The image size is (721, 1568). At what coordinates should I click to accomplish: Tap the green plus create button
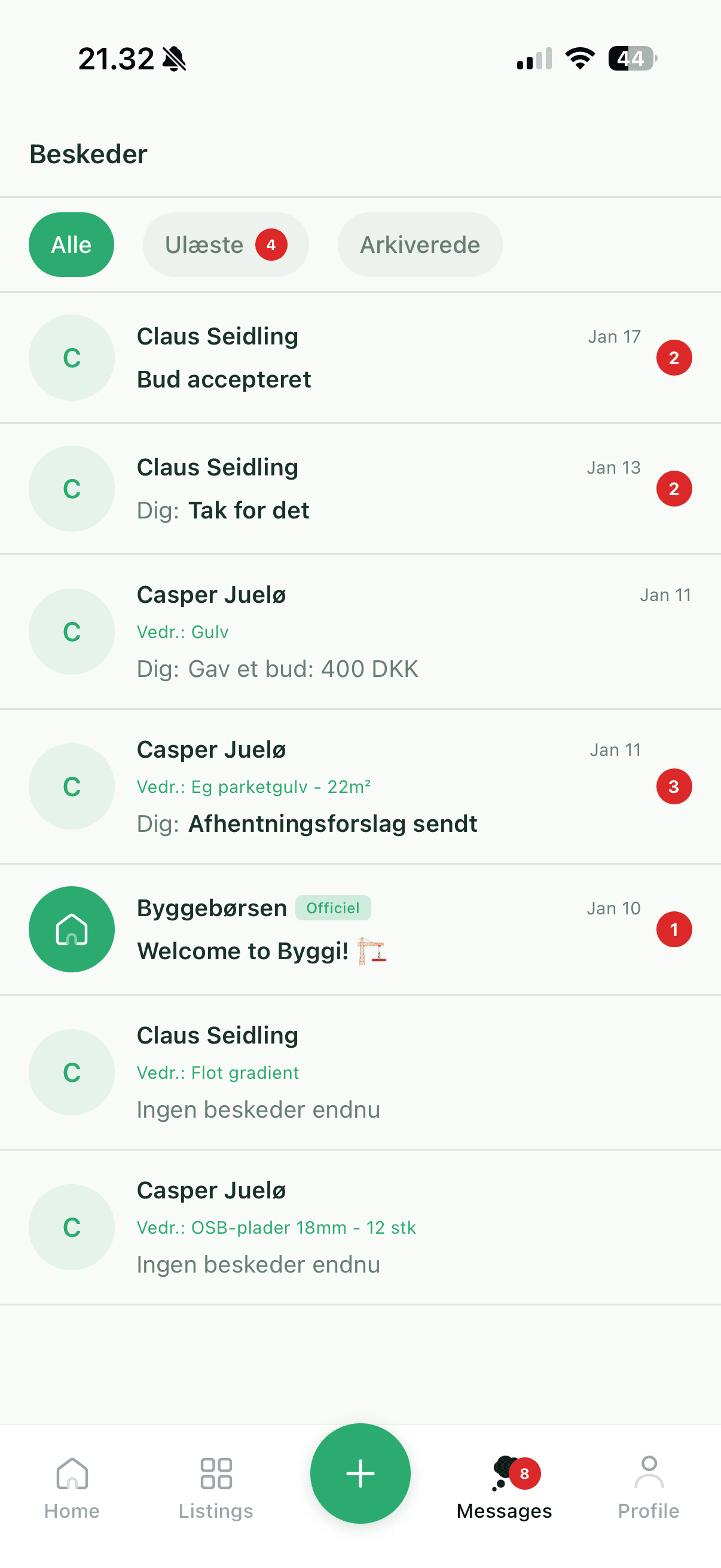point(360,1473)
